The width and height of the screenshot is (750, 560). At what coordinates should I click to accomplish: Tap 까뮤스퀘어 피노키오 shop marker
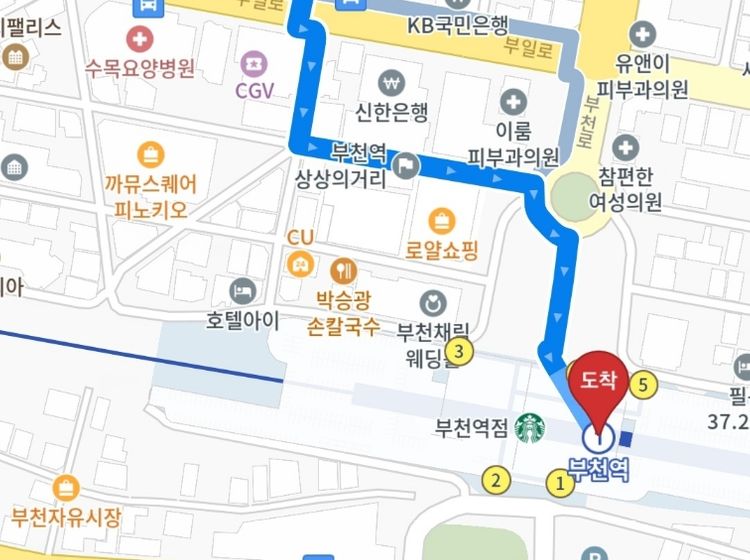(150, 155)
